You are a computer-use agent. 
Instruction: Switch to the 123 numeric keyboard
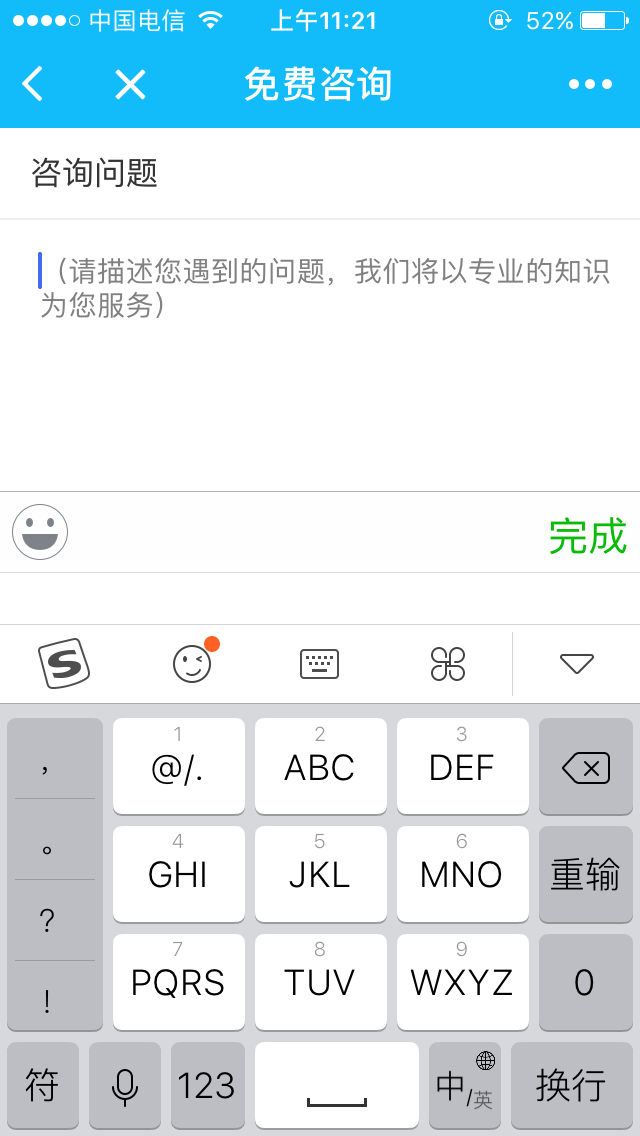click(206, 1085)
